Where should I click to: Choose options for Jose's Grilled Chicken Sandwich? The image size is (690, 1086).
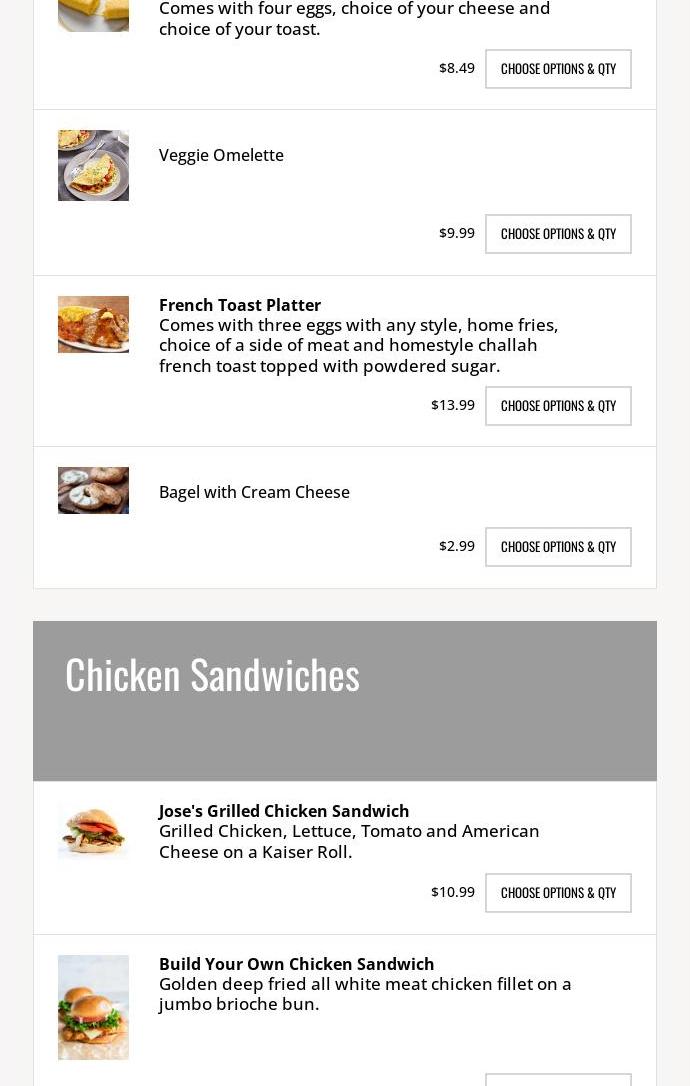pos(558,893)
